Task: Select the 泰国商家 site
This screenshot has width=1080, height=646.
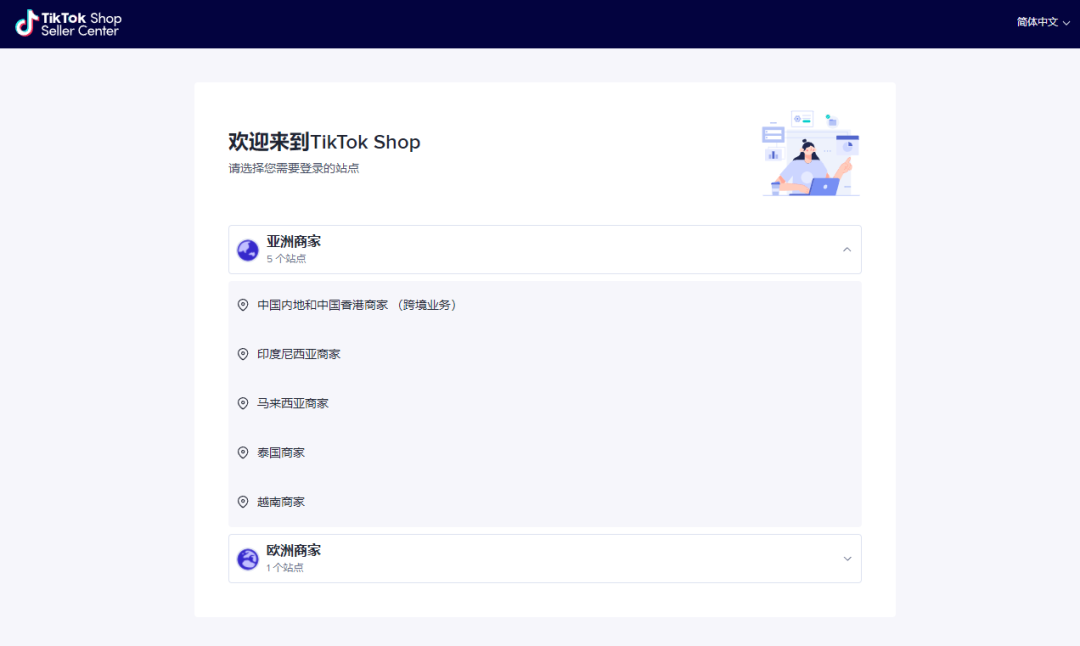Action: (280, 452)
